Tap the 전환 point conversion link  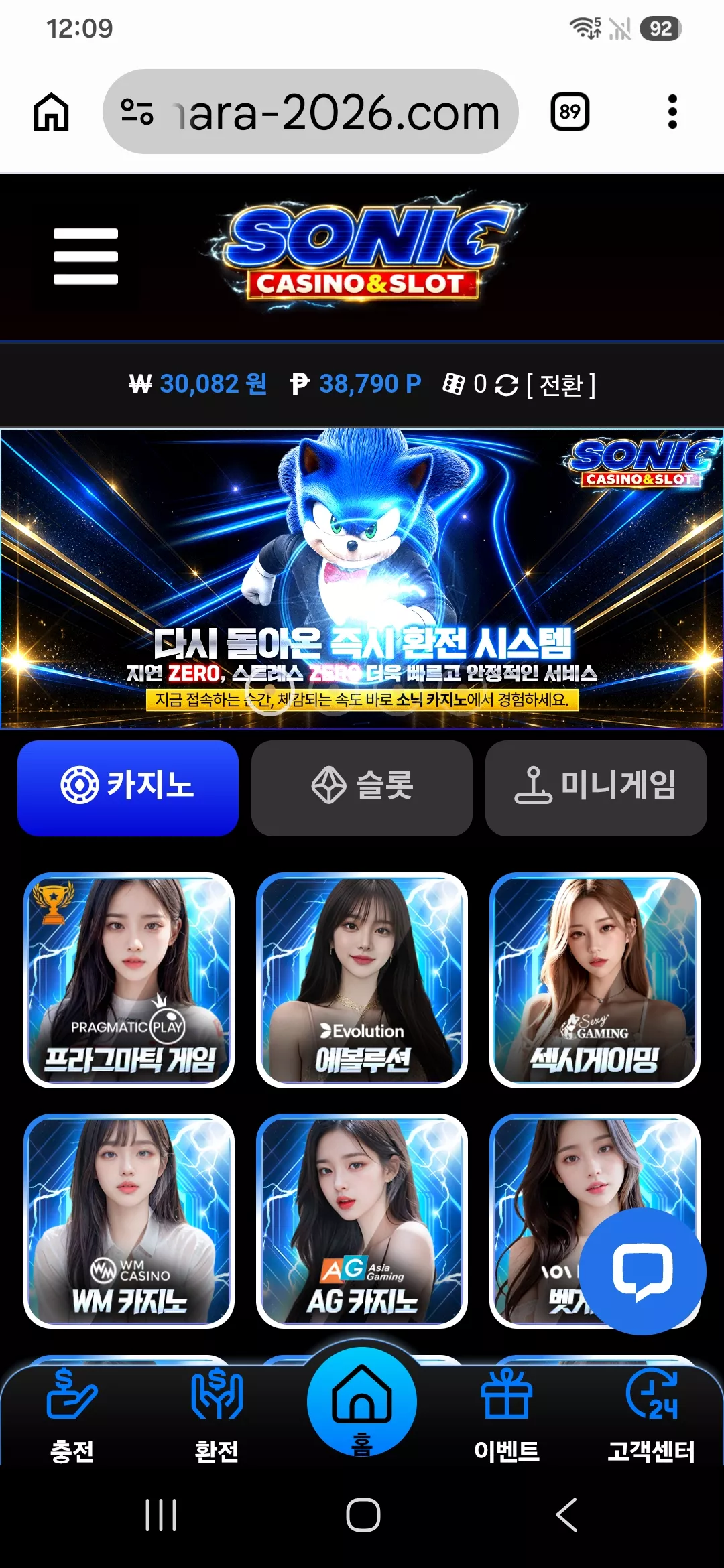[x=561, y=385]
